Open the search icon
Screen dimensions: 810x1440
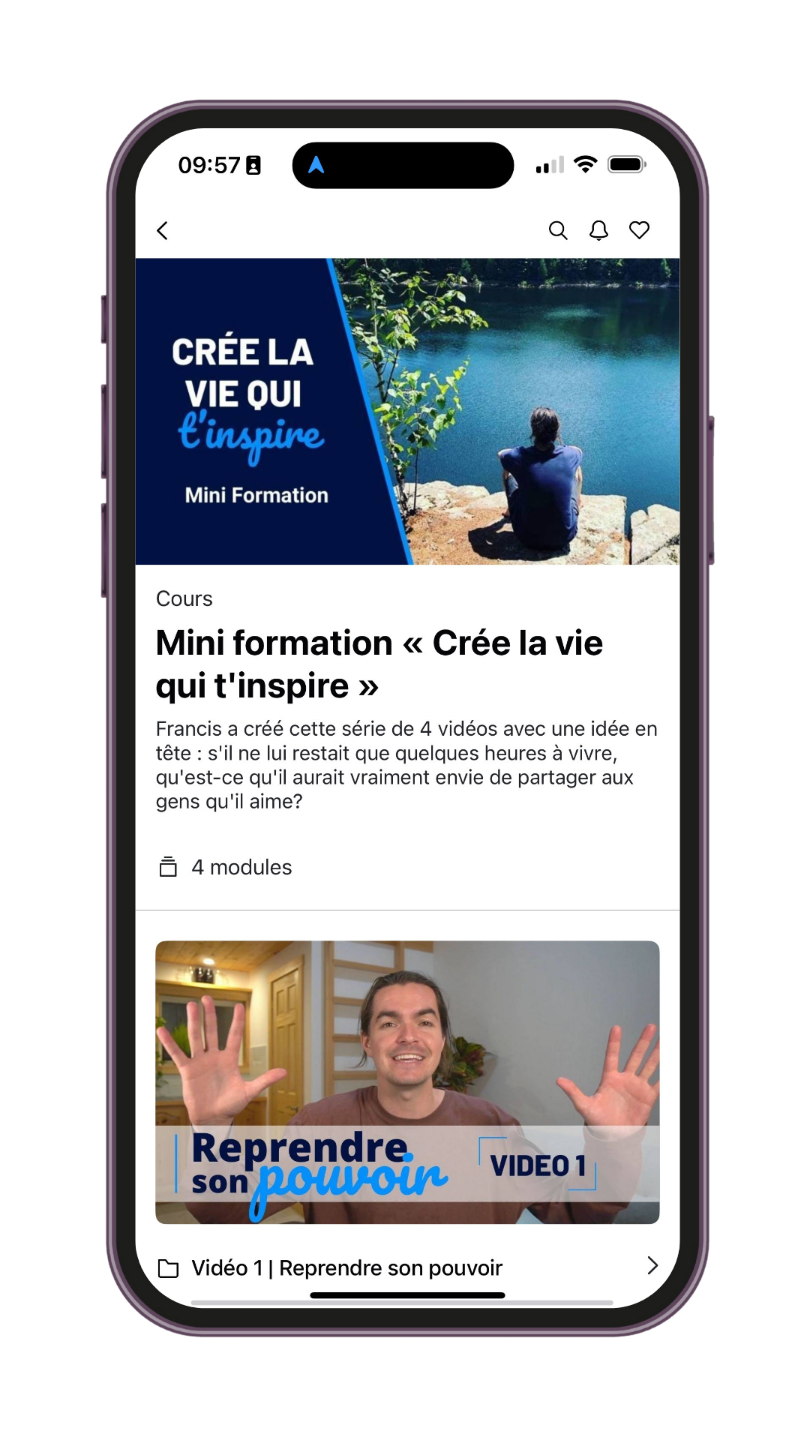point(558,231)
